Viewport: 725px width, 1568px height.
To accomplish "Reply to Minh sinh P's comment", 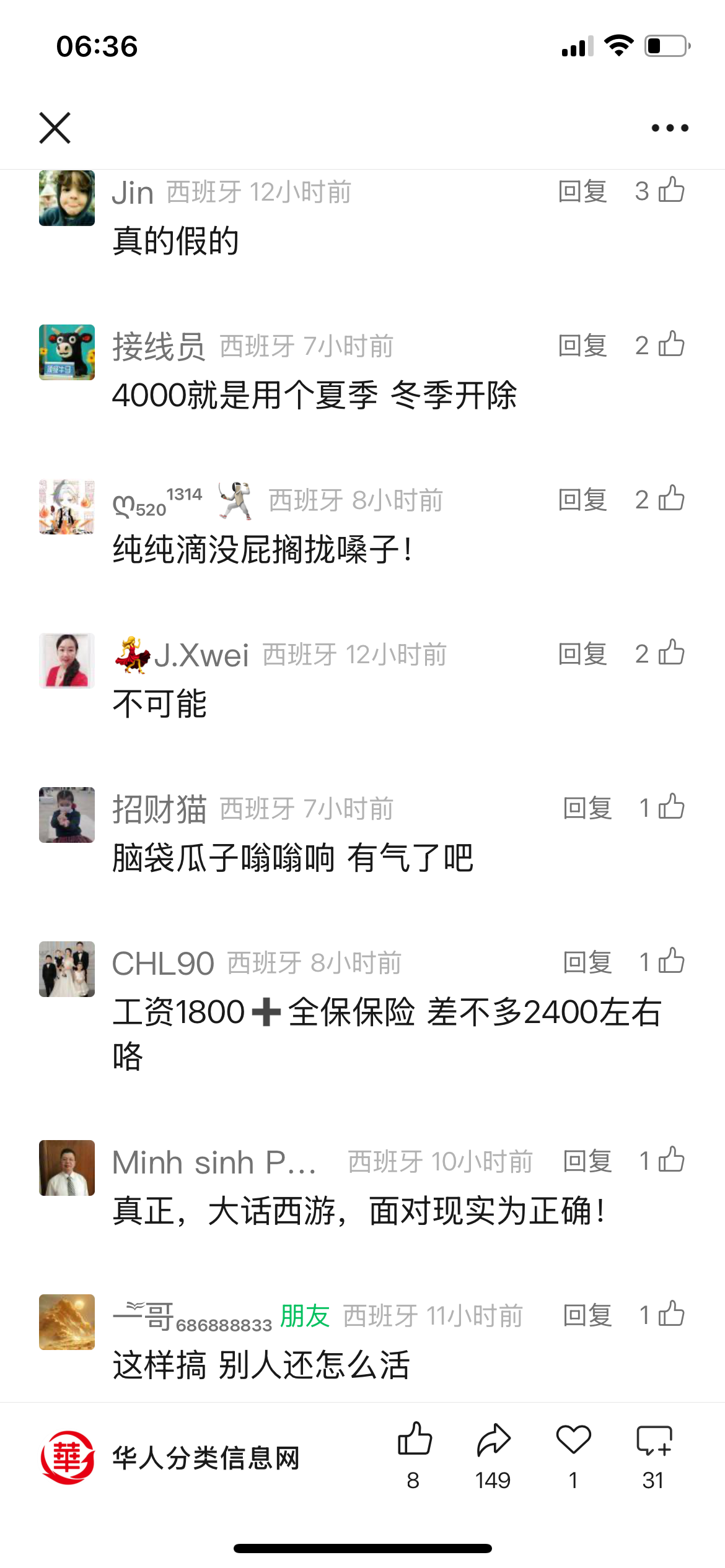I will click(587, 1161).
